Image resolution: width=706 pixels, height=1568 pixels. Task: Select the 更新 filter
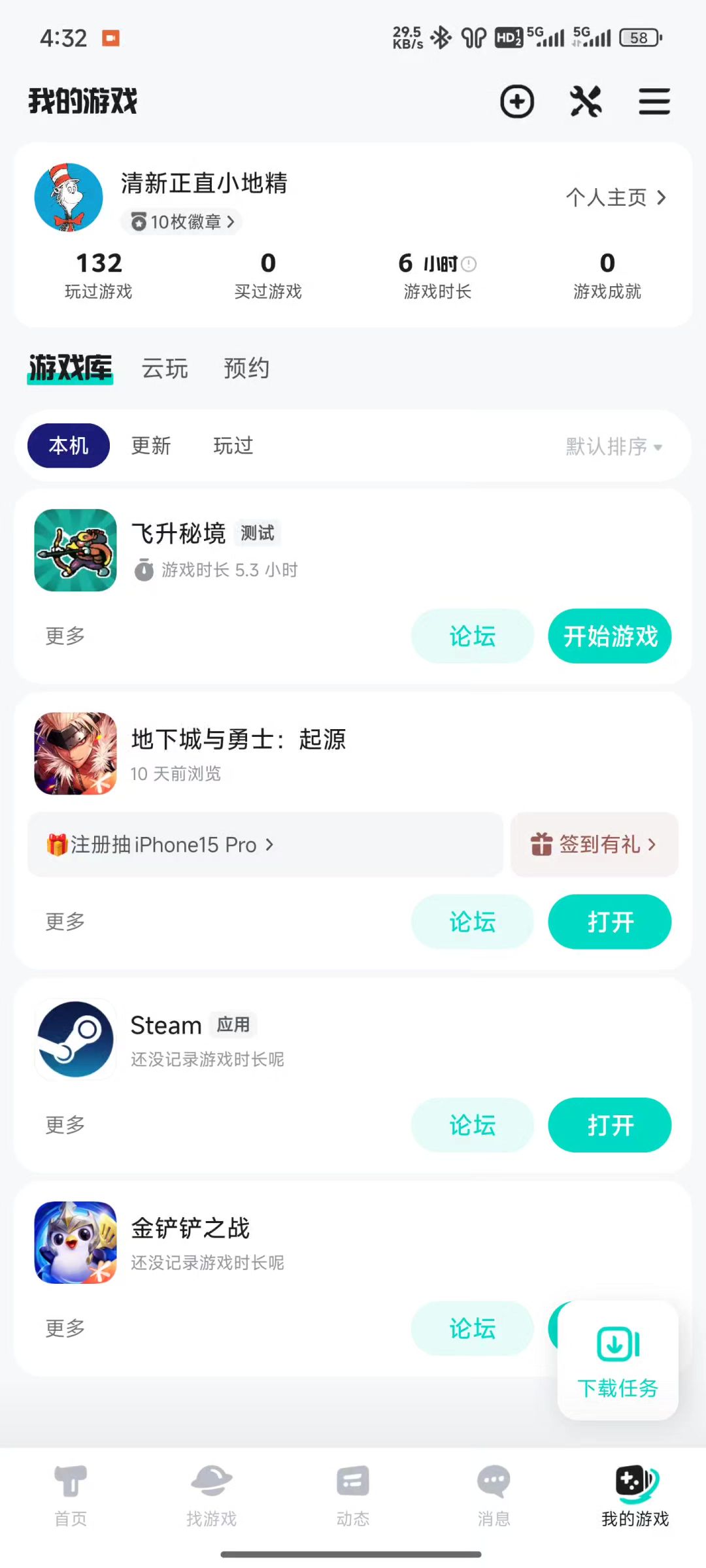pyautogui.click(x=151, y=446)
